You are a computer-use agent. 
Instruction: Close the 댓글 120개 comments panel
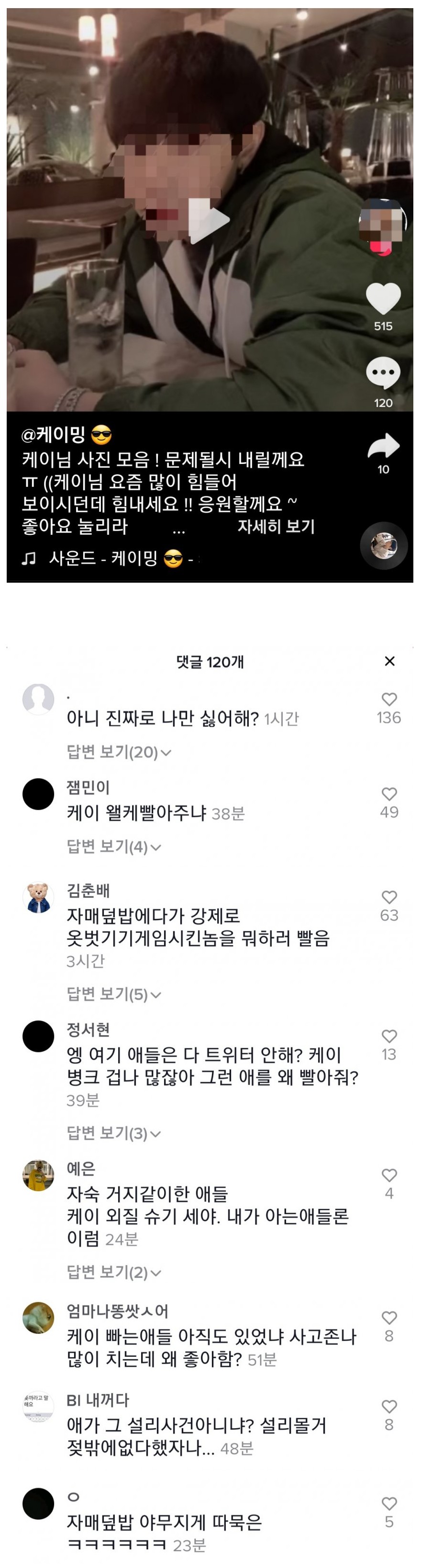(x=390, y=661)
